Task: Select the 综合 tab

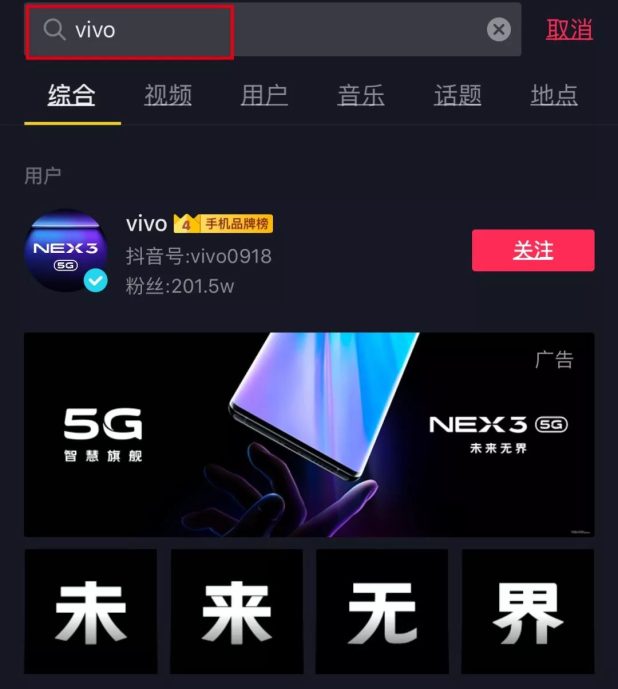Action: coord(72,96)
